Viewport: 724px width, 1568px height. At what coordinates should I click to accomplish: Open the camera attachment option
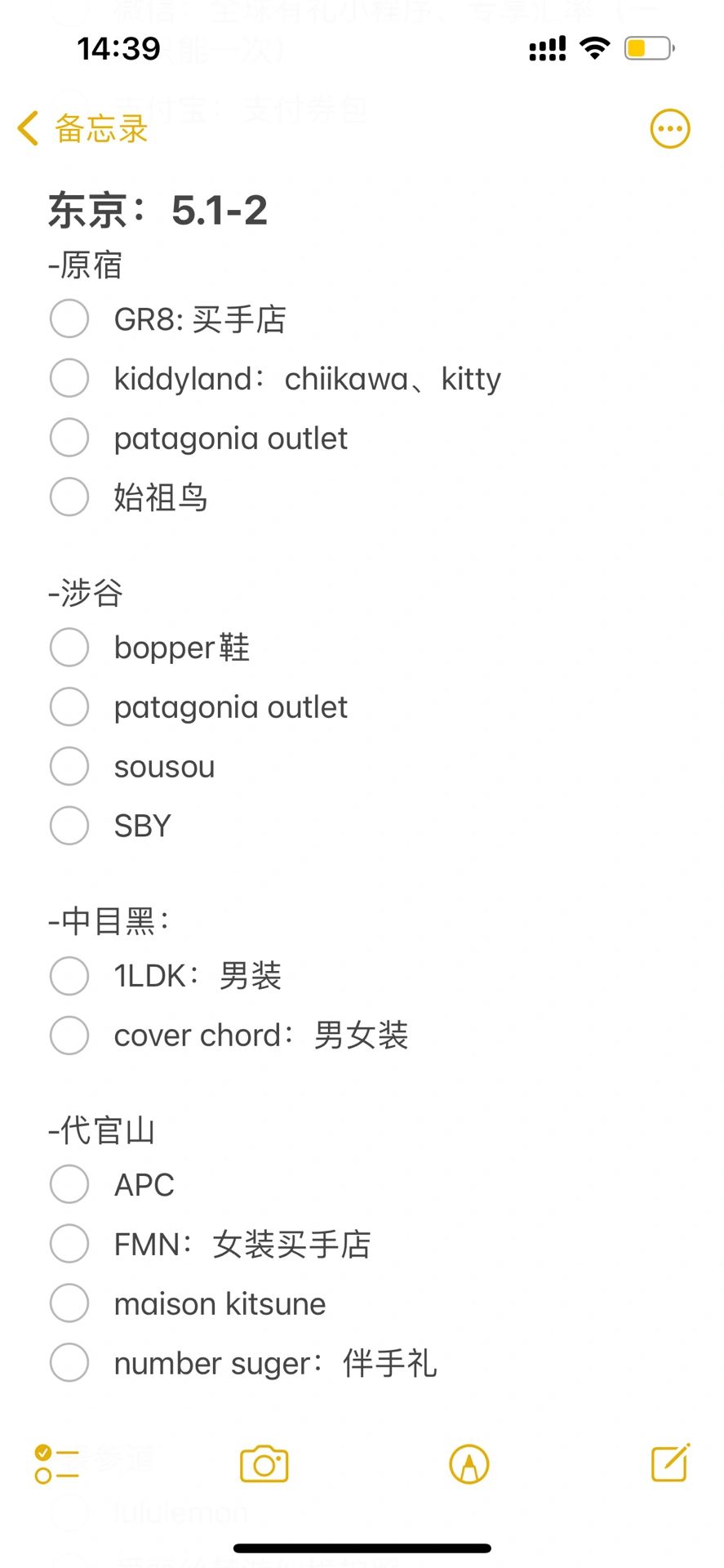pyautogui.click(x=264, y=1464)
